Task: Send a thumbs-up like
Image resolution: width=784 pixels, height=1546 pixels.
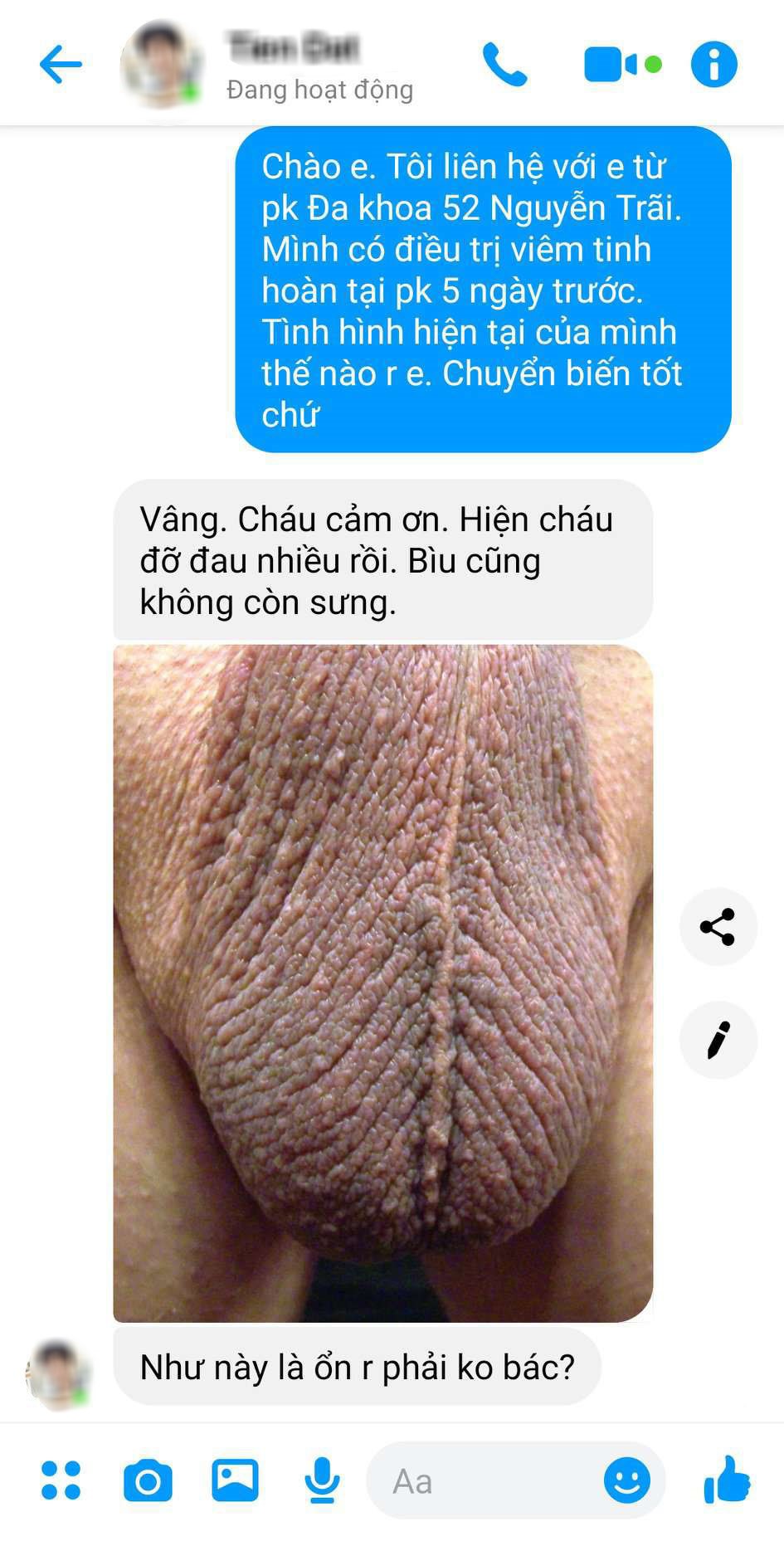Action: 727,1480
